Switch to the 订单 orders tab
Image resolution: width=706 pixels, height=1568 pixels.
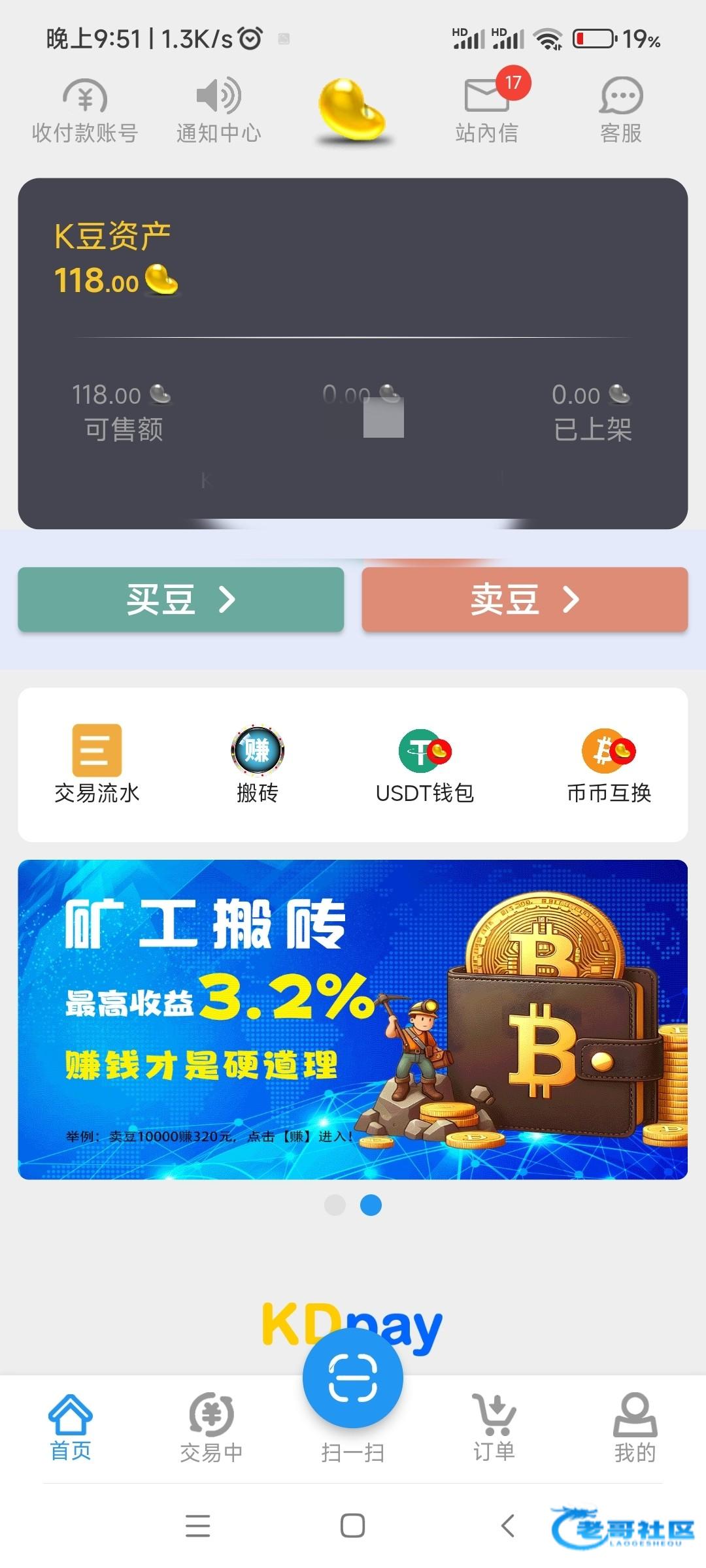point(494,1428)
